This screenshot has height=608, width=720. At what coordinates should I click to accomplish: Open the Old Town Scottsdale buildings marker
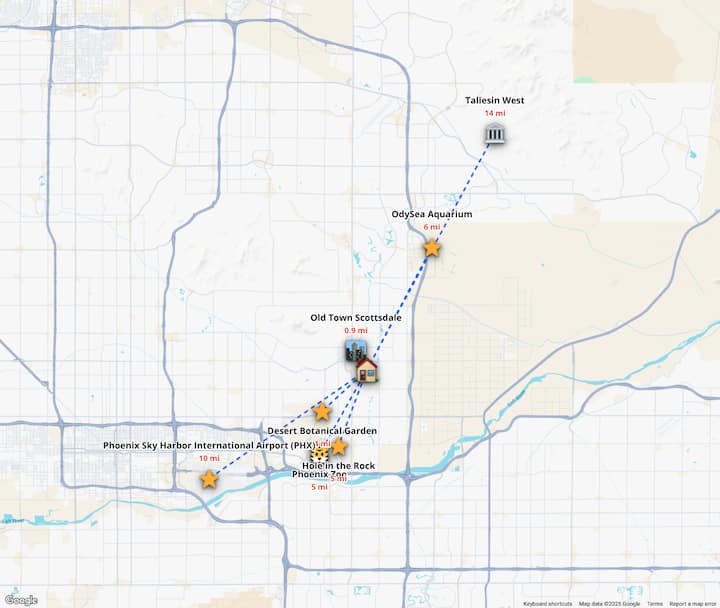(x=353, y=350)
